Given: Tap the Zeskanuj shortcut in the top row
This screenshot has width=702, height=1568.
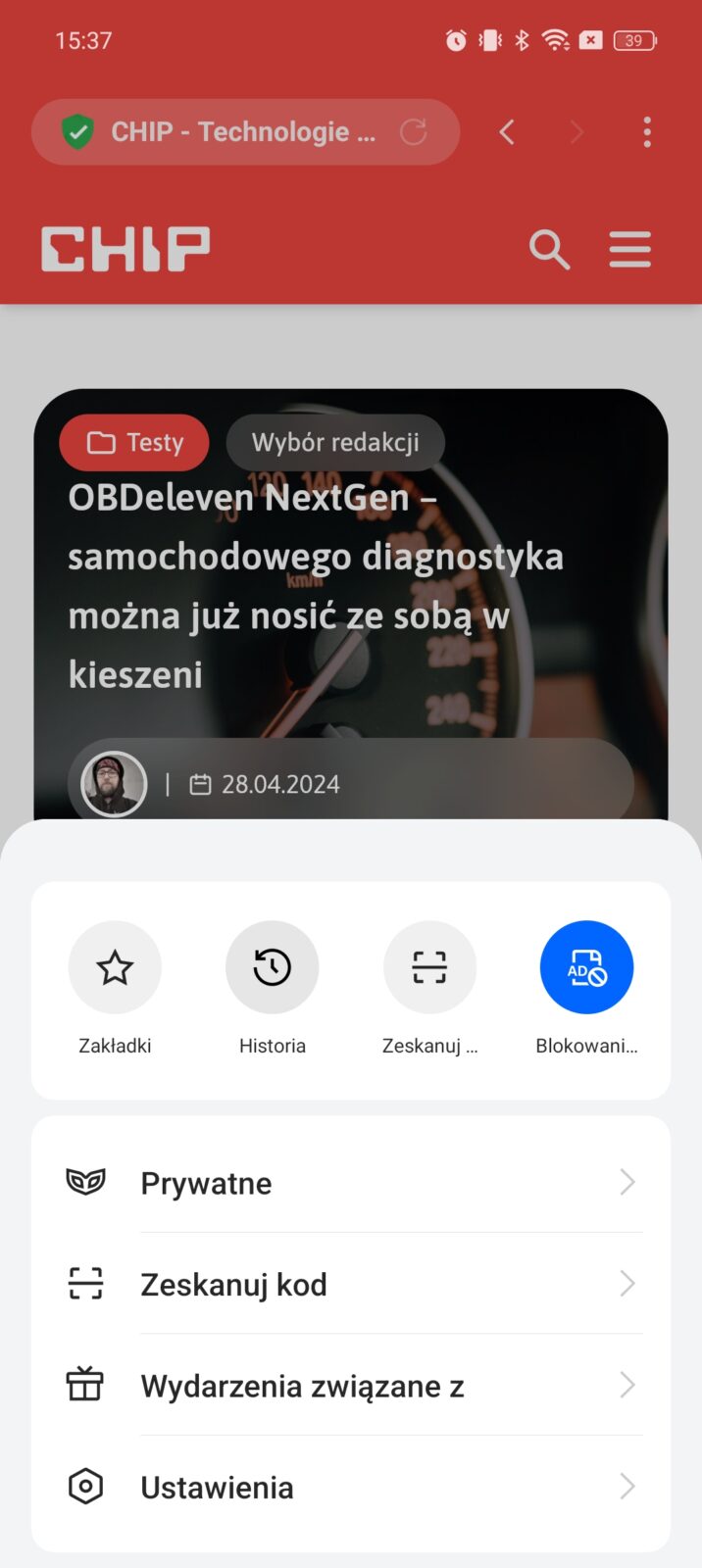Looking at the screenshot, I should (429, 968).
